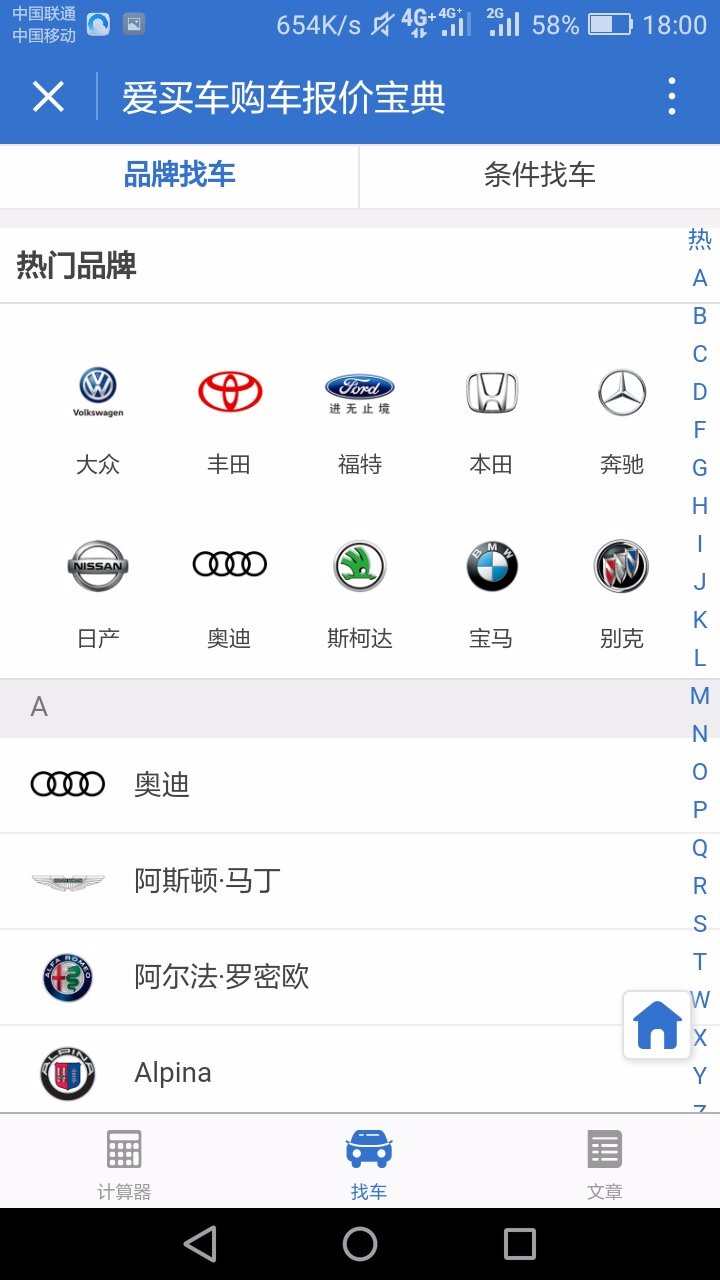
Task: Jump to letter M in the index
Action: tap(700, 696)
